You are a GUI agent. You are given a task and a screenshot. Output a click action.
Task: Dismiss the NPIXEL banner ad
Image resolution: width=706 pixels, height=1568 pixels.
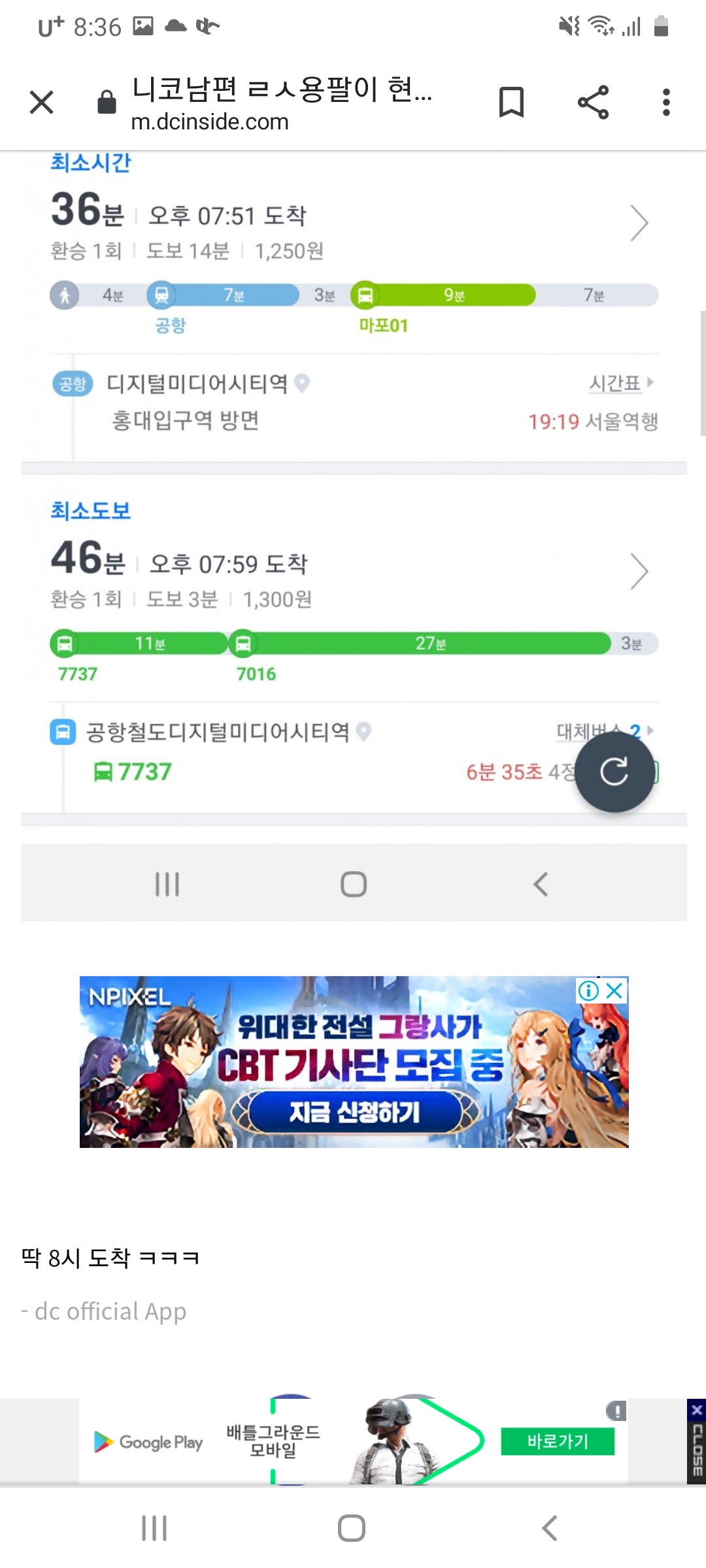tap(615, 991)
